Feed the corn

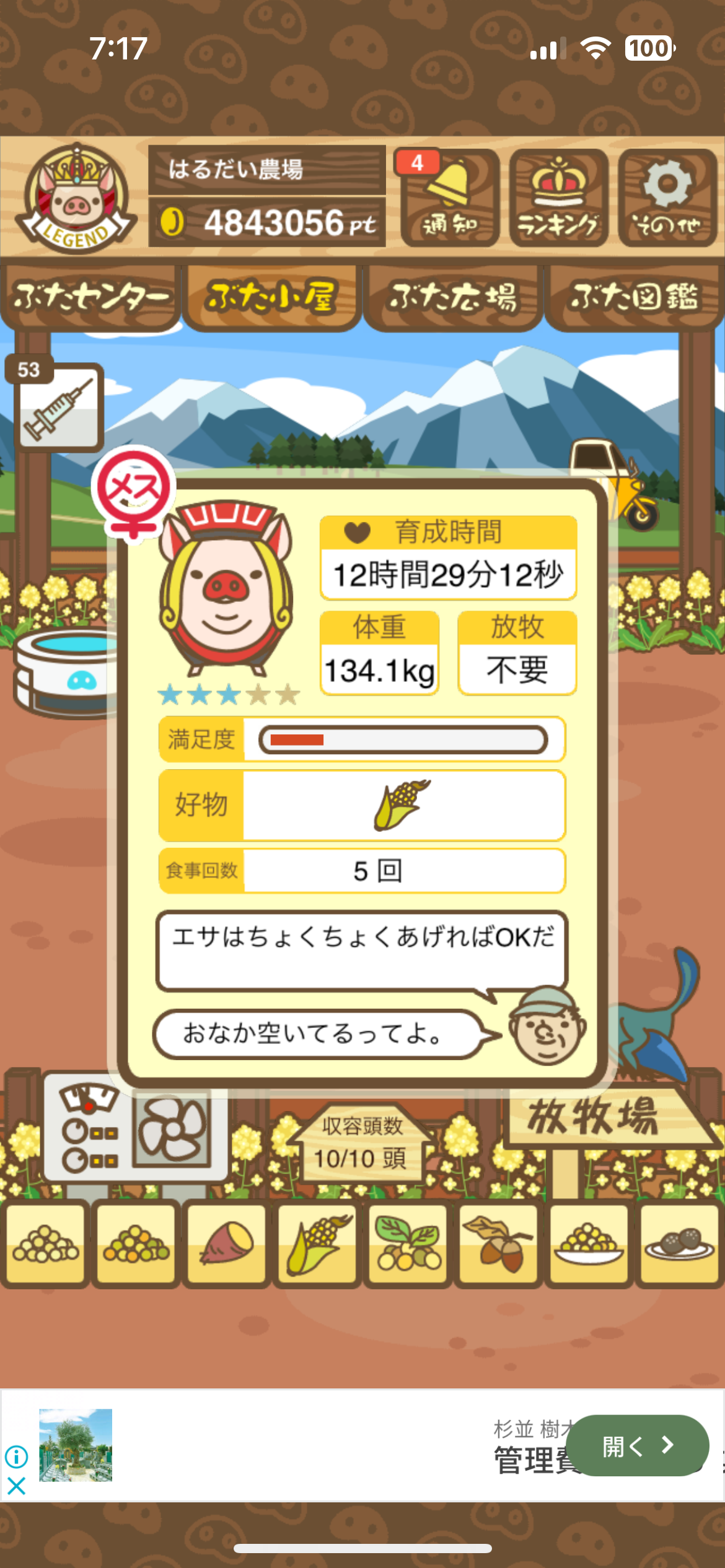pyautogui.click(x=317, y=1242)
